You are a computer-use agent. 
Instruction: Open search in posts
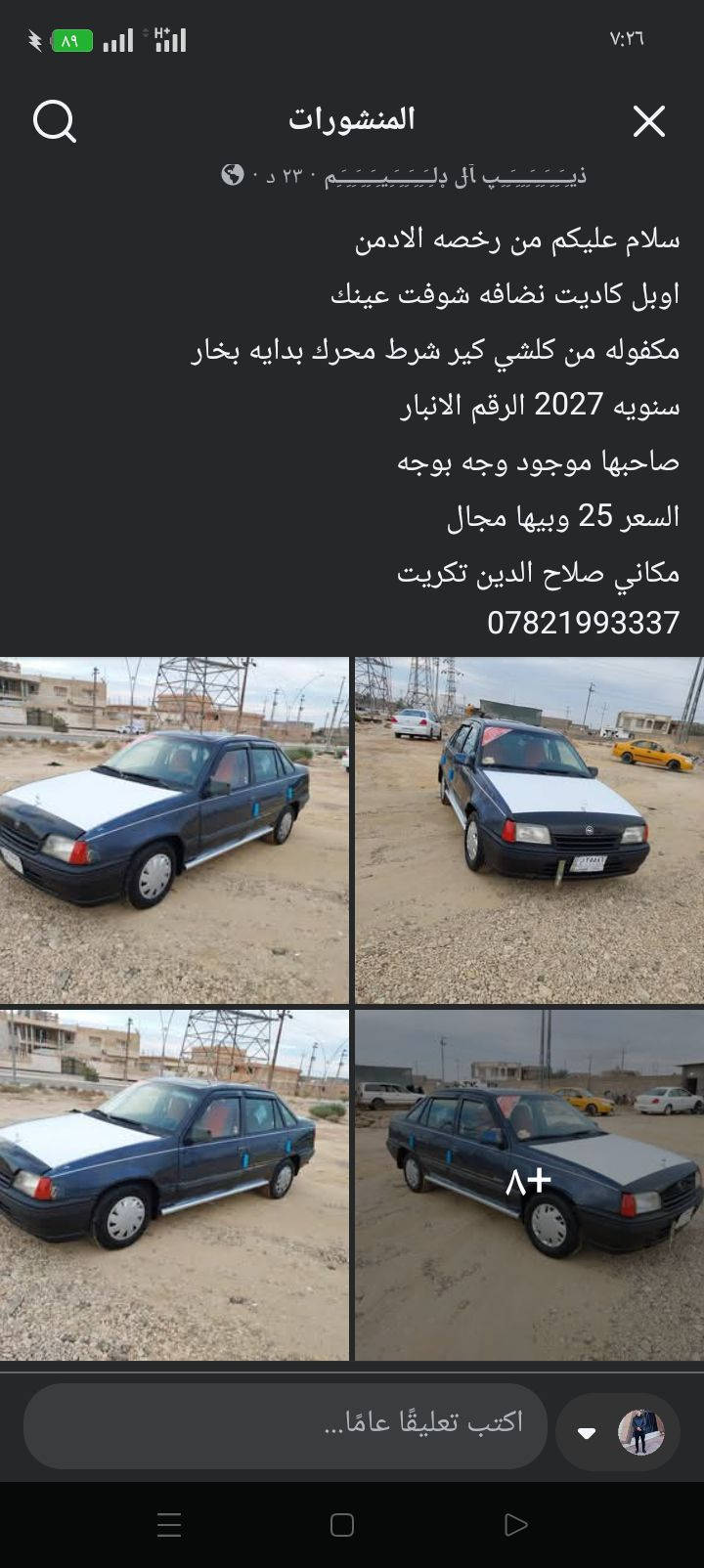click(x=55, y=122)
